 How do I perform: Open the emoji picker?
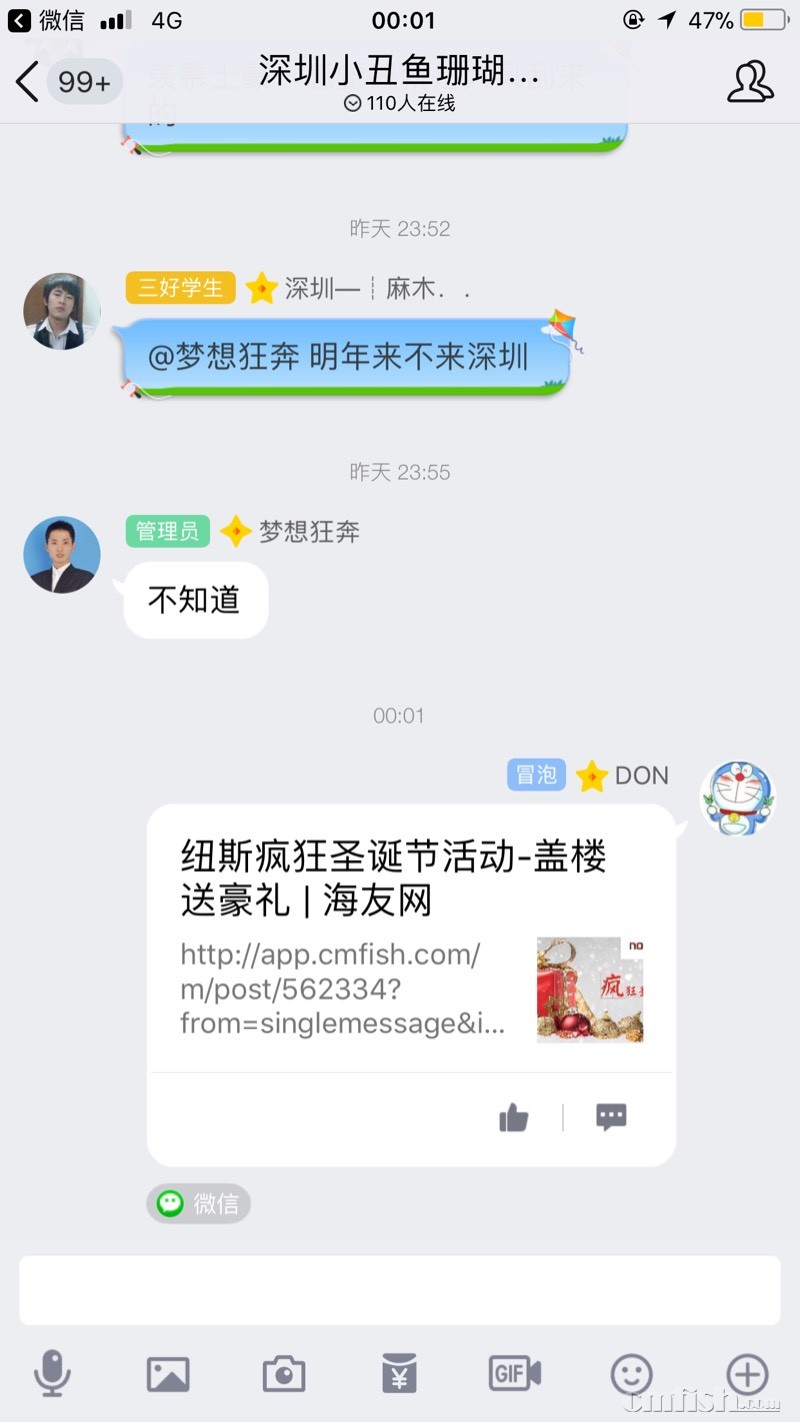click(631, 1374)
